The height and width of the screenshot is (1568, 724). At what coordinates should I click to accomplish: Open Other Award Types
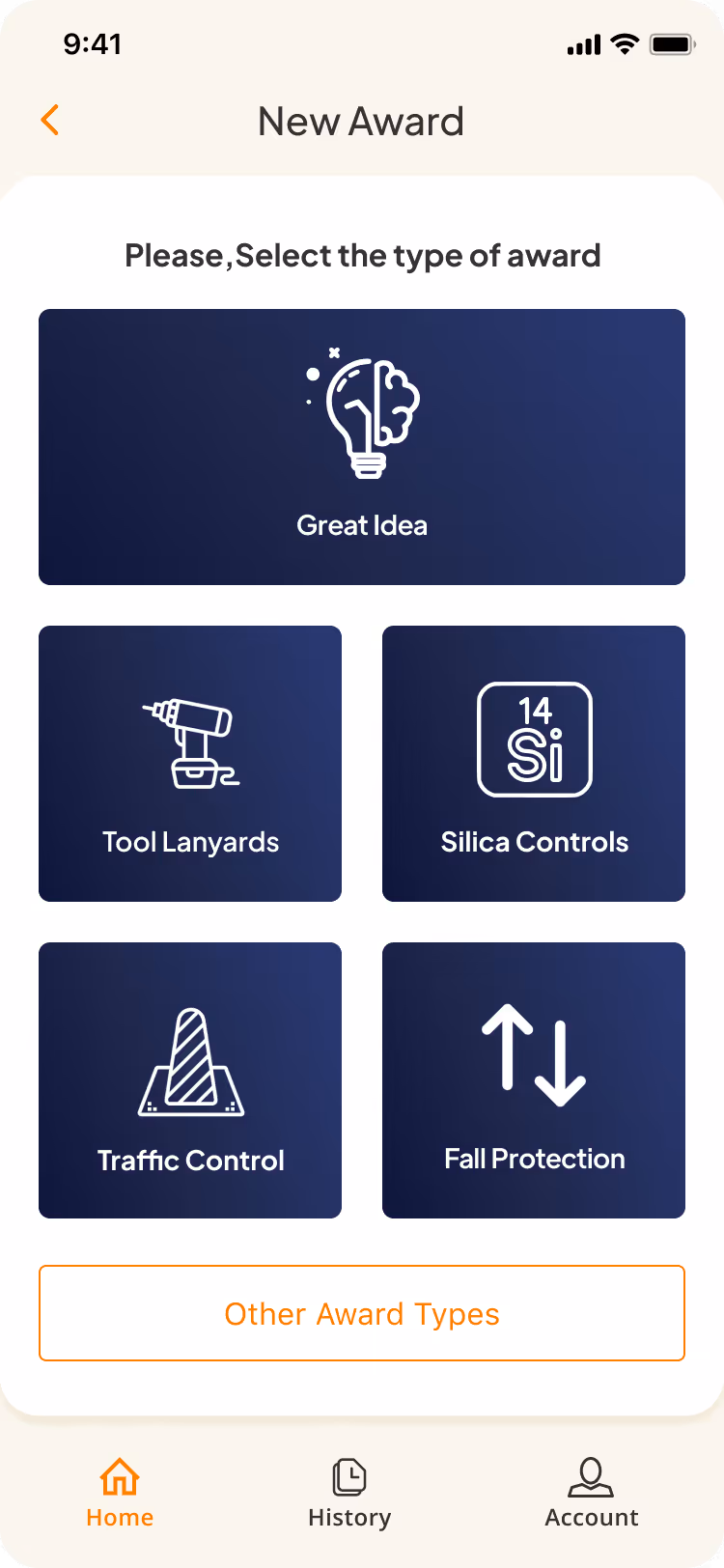click(x=362, y=1313)
